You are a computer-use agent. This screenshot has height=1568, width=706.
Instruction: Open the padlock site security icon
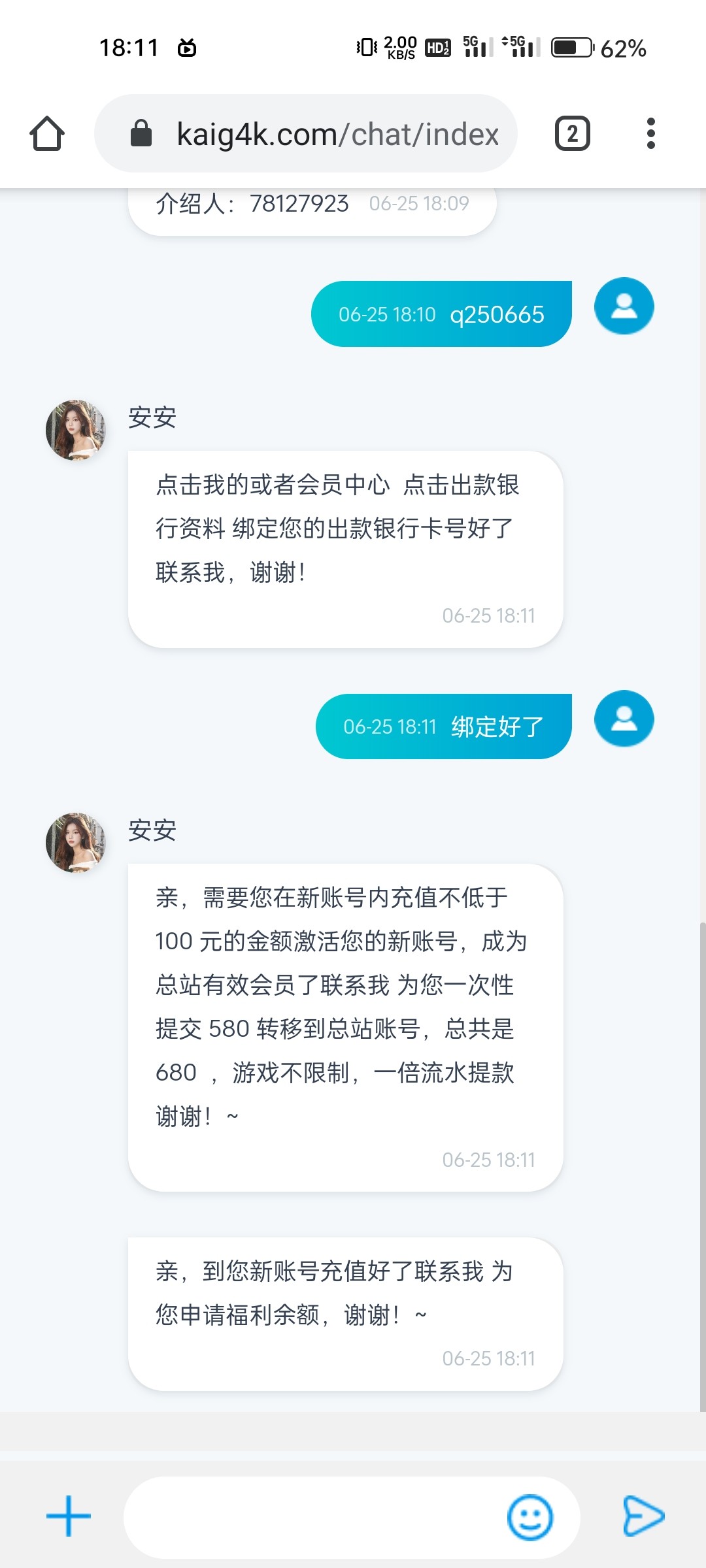(140, 133)
